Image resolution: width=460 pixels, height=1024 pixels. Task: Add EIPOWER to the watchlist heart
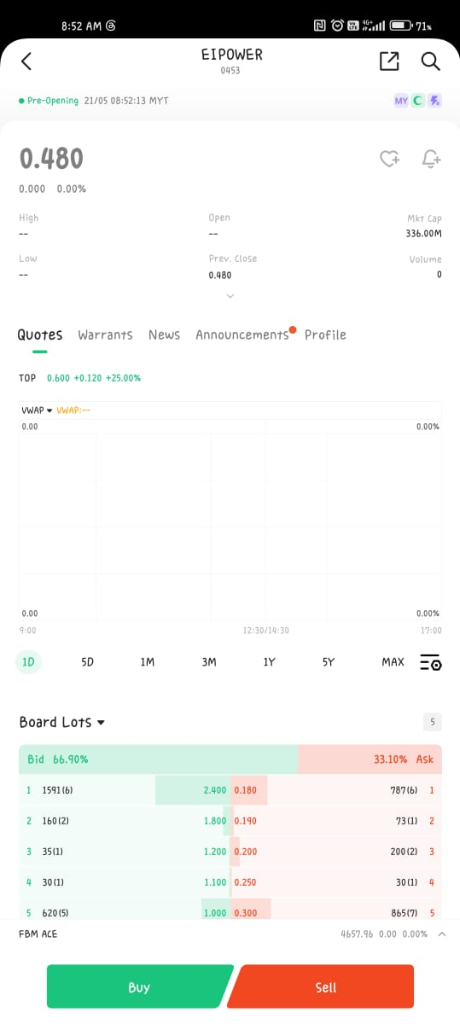coord(390,159)
